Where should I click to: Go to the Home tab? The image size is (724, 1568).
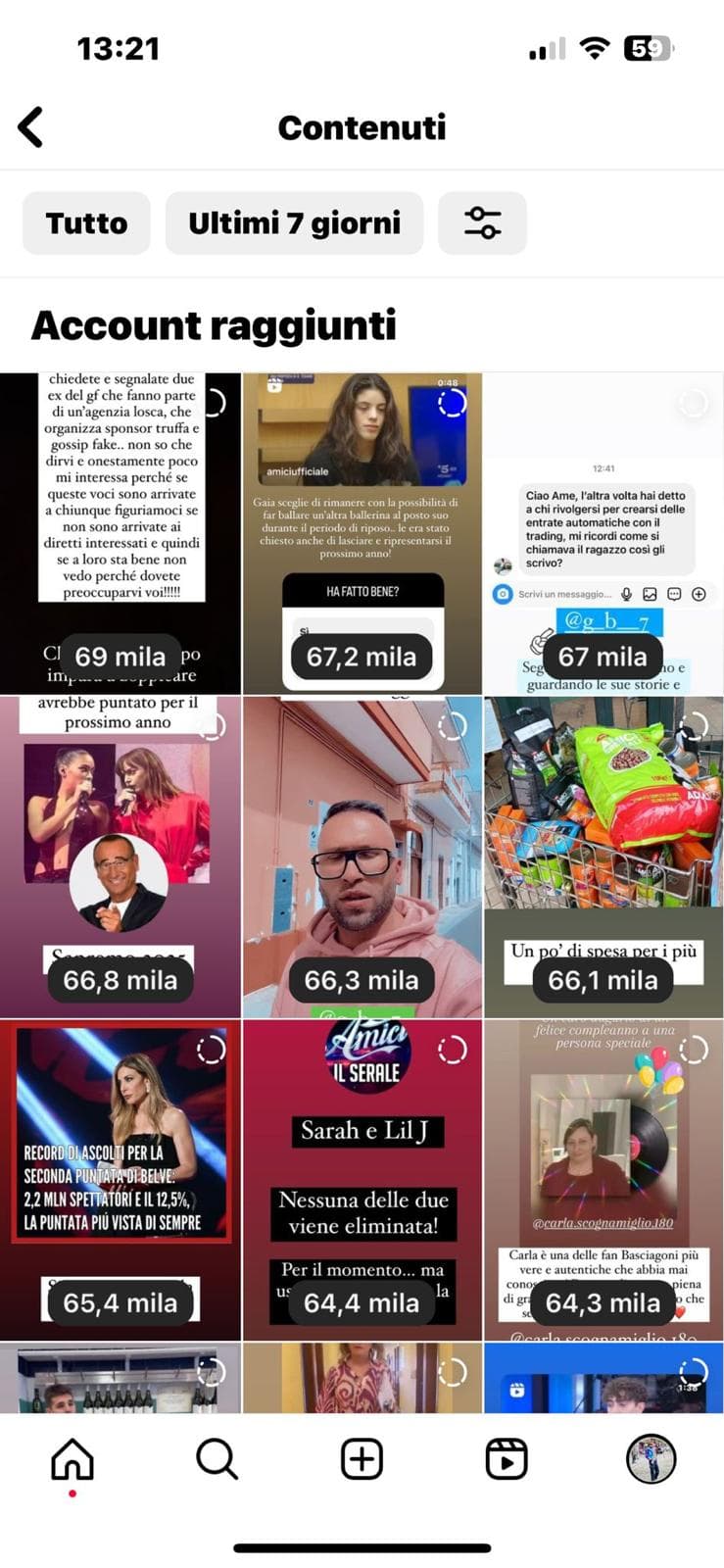72,1459
